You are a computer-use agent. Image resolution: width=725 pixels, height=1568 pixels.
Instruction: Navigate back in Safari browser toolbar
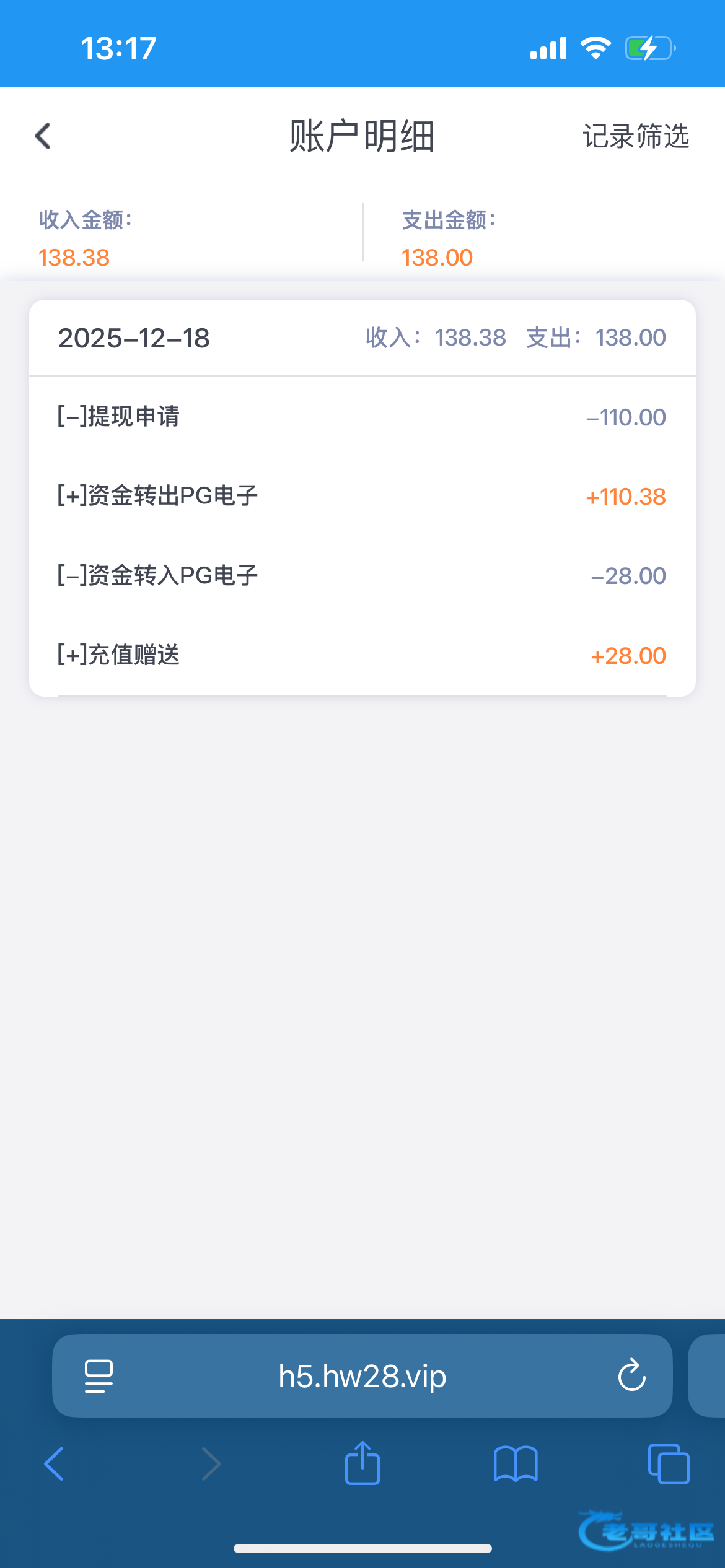coord(55,1464)
